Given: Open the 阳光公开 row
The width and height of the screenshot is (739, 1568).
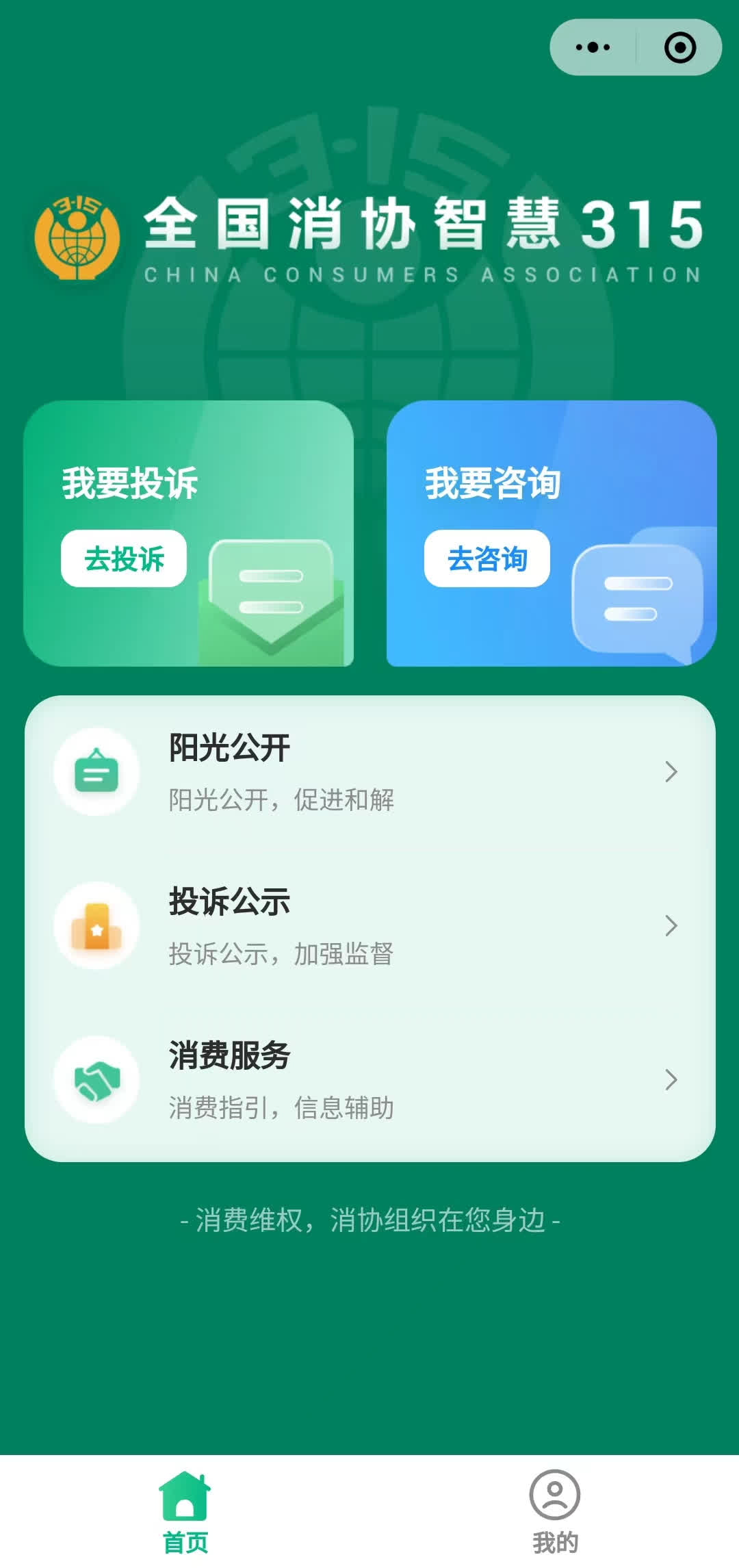Looking at the screenshot, I should click(x=369, y=772).
